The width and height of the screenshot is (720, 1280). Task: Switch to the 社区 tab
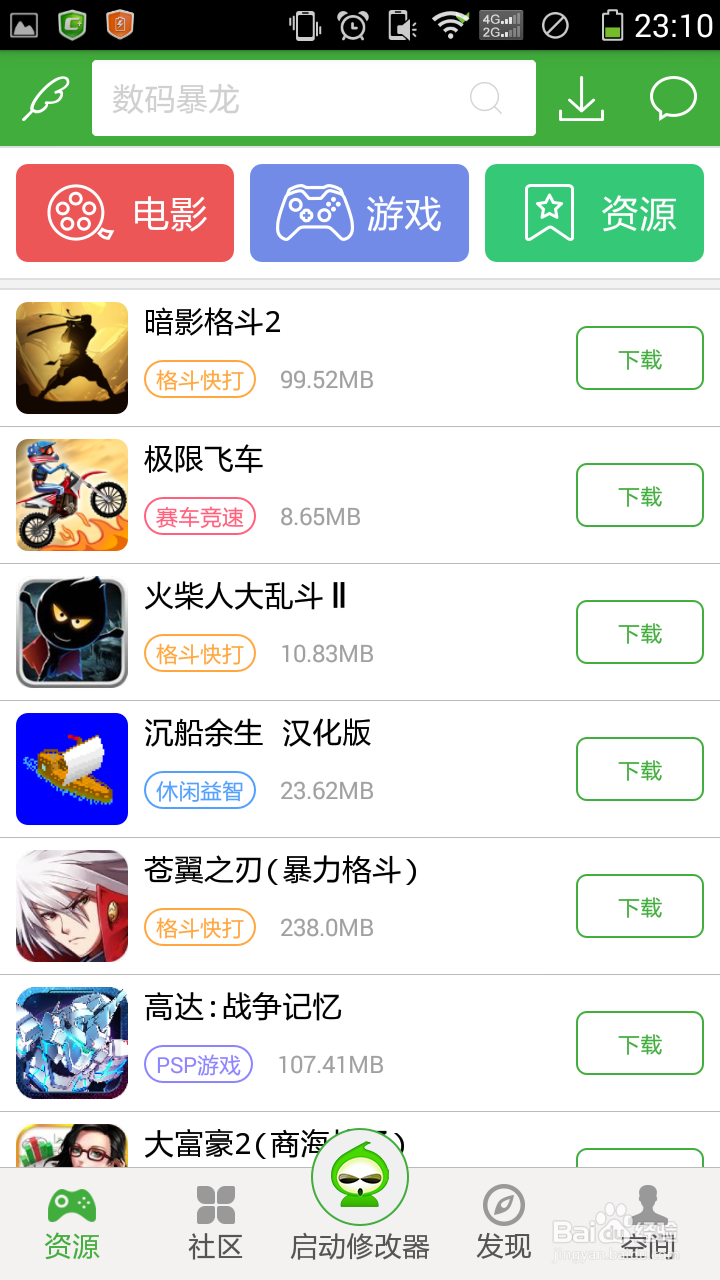pos(216,1222)
